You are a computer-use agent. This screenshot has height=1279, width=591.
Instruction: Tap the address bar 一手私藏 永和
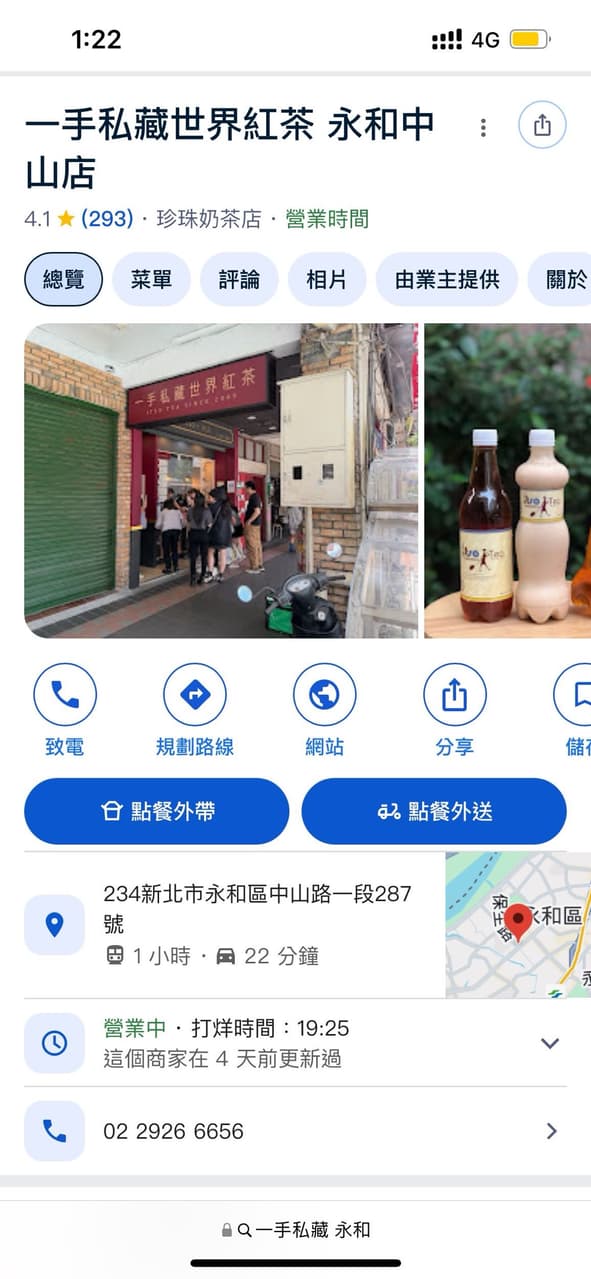click(296, 1229)
